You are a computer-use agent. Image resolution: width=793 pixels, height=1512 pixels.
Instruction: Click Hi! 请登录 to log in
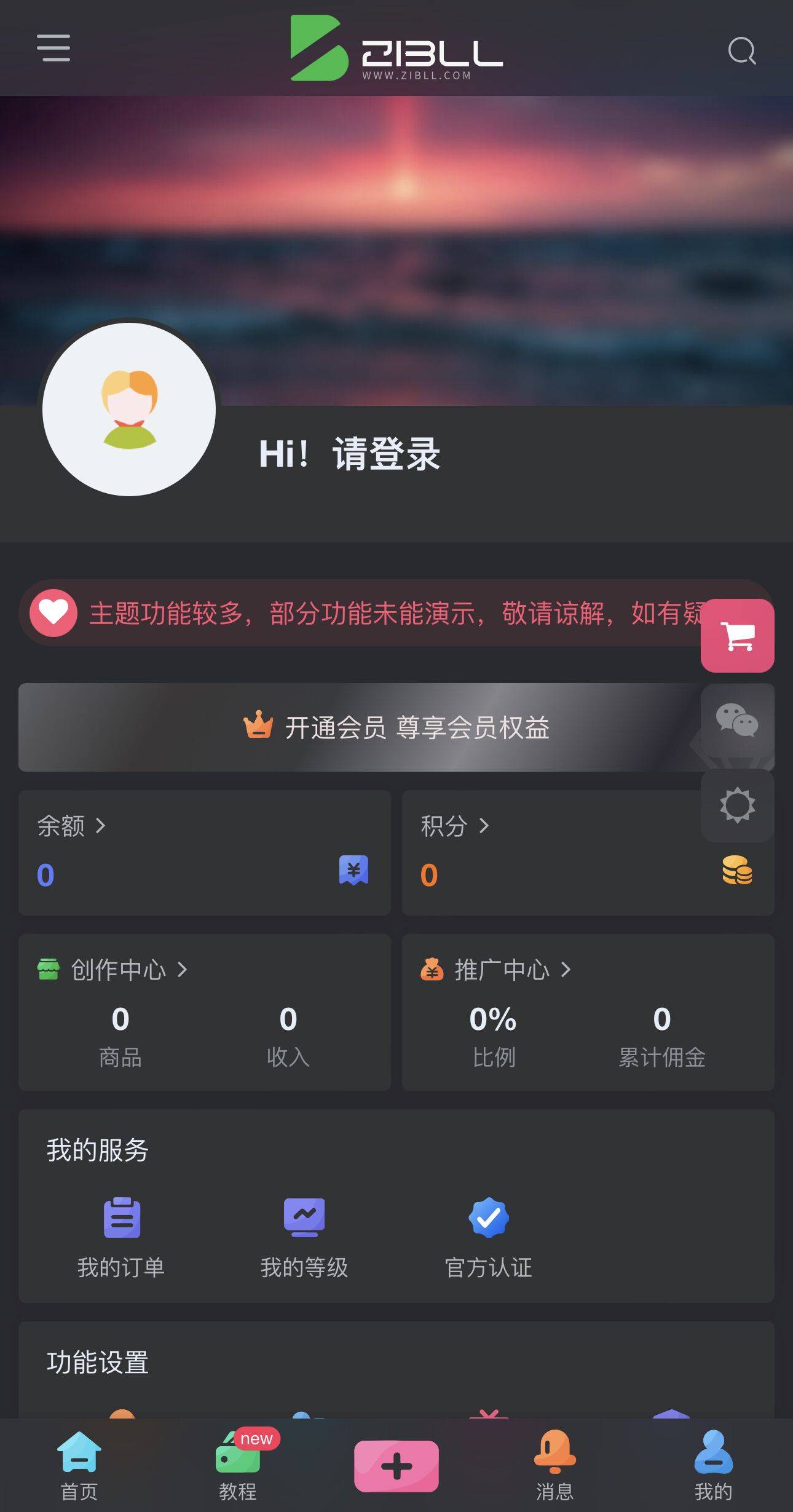348,455
